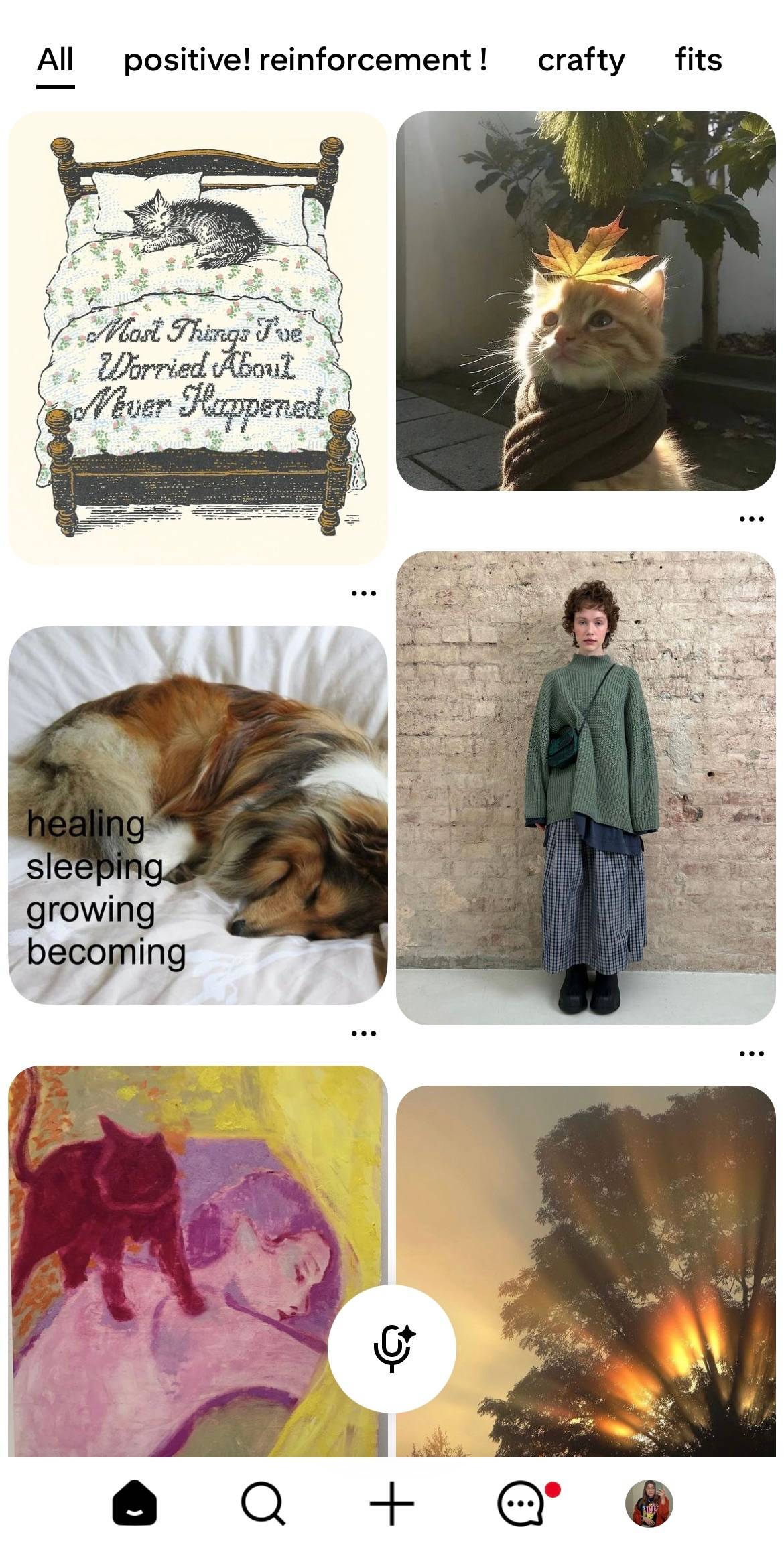Open options for the cat bed illustration pin
The width and height of the screenshot is (784, 1568).
(363, 593)
